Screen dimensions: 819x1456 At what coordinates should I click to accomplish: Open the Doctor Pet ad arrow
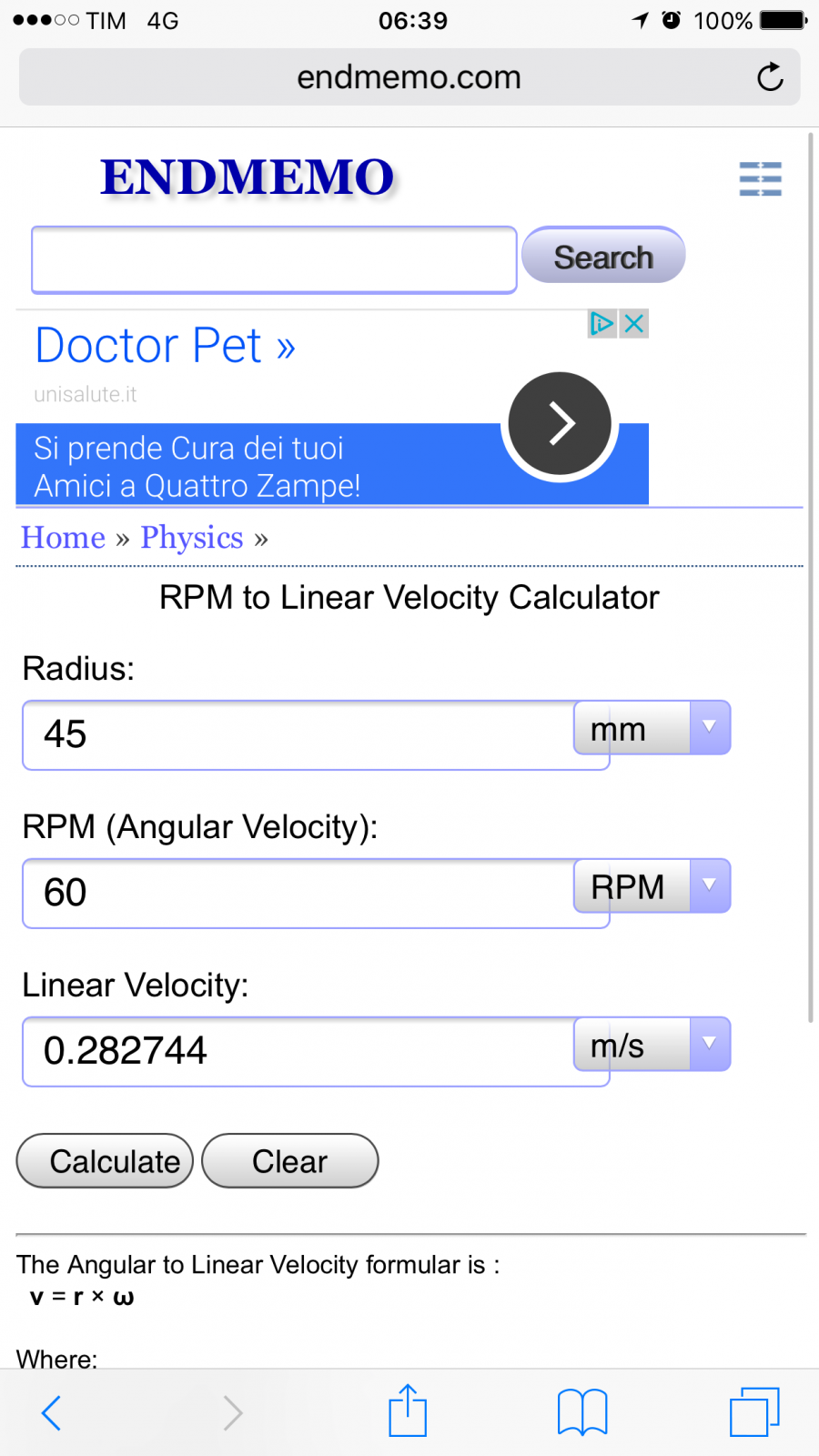click(560, 423)
